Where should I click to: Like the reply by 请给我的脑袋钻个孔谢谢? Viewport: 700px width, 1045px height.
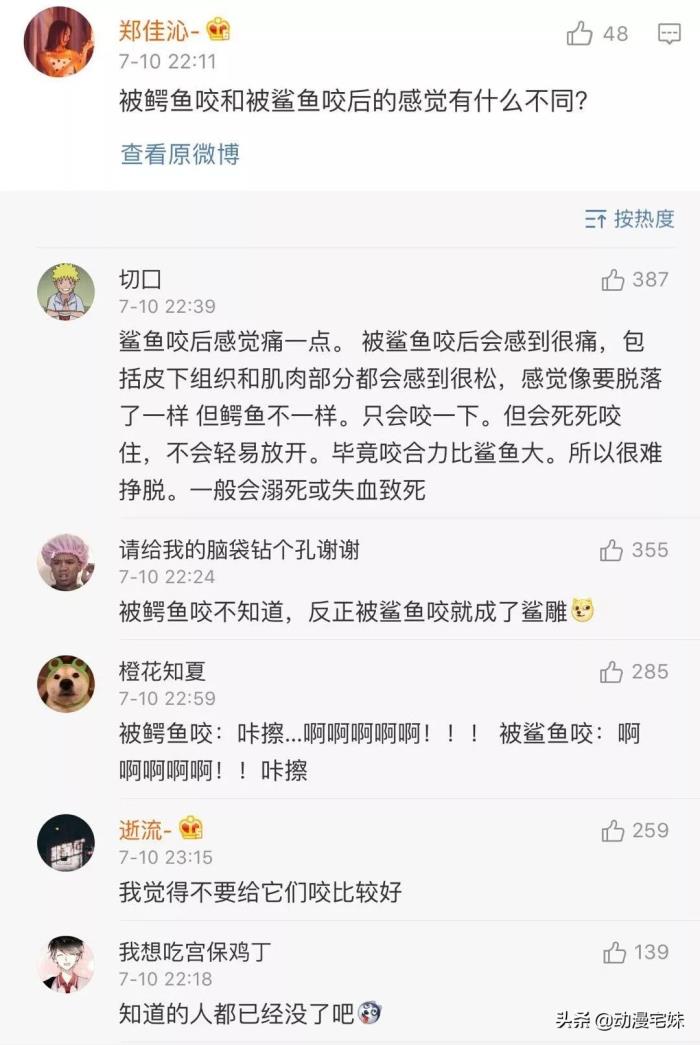[x=611, y=550]
